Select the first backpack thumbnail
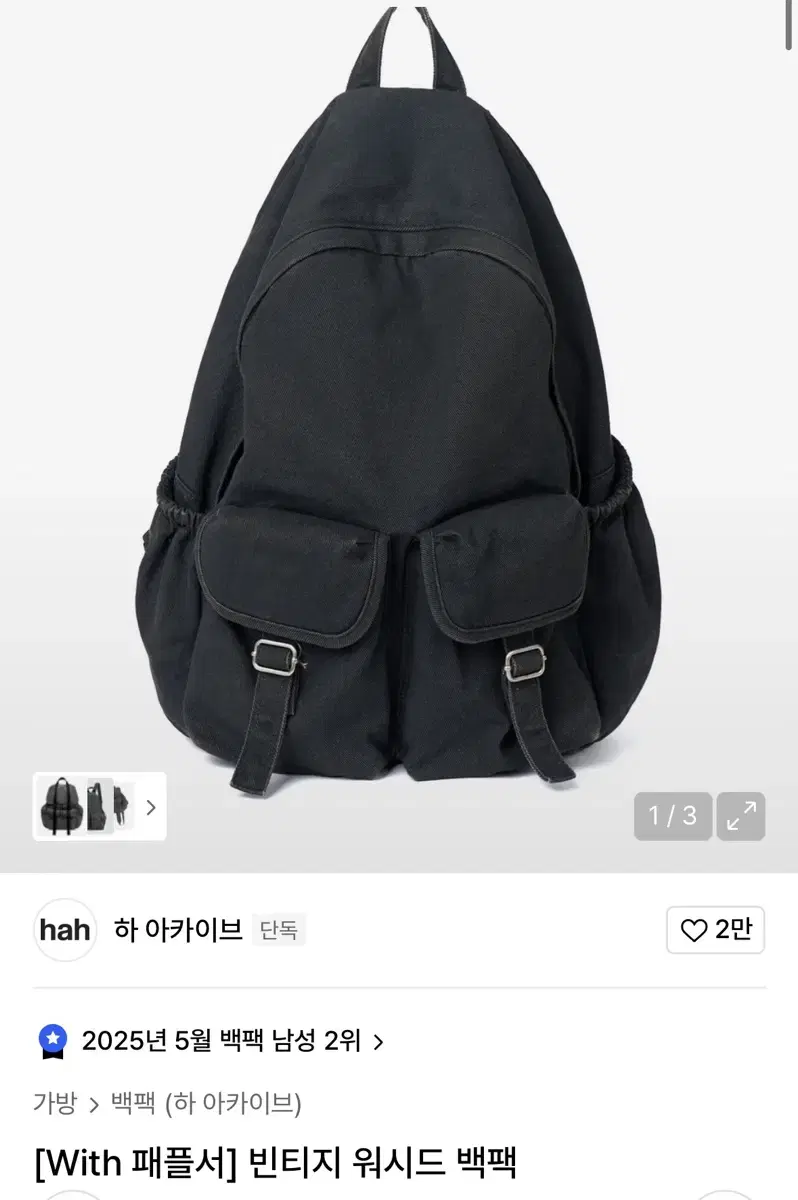798x1200 pixels. [60, 806]
